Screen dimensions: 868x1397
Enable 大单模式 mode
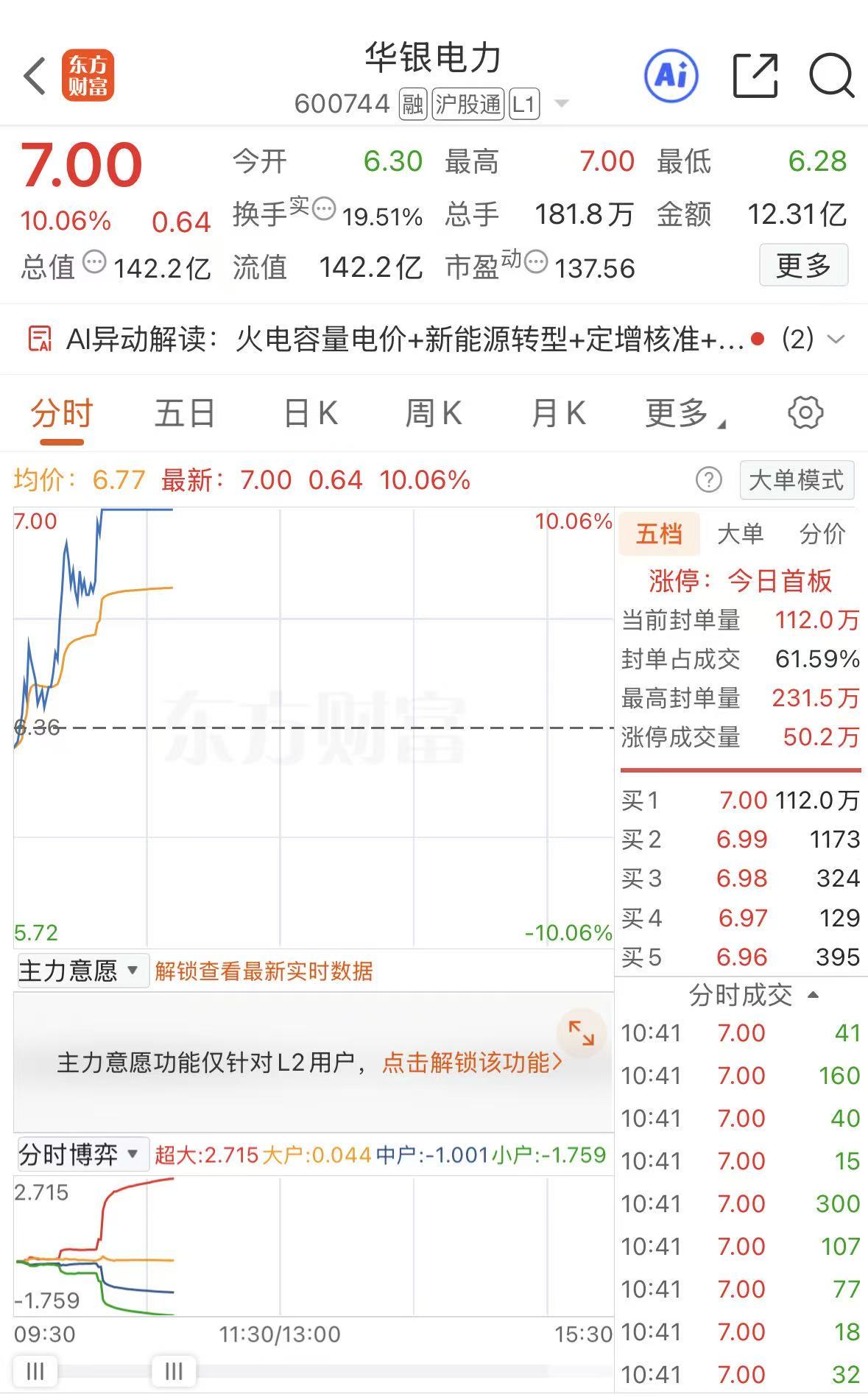coord(797,480)
